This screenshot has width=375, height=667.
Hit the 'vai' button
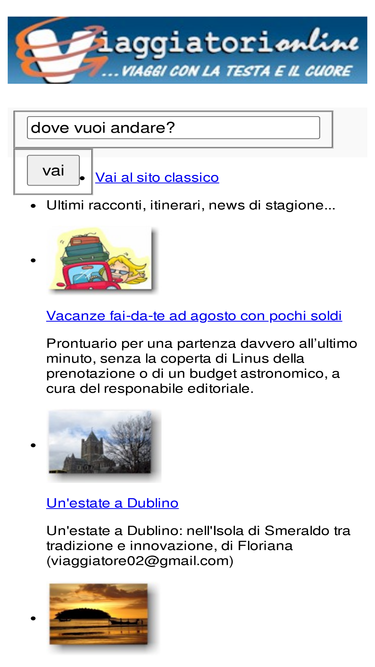click(53, 171)
